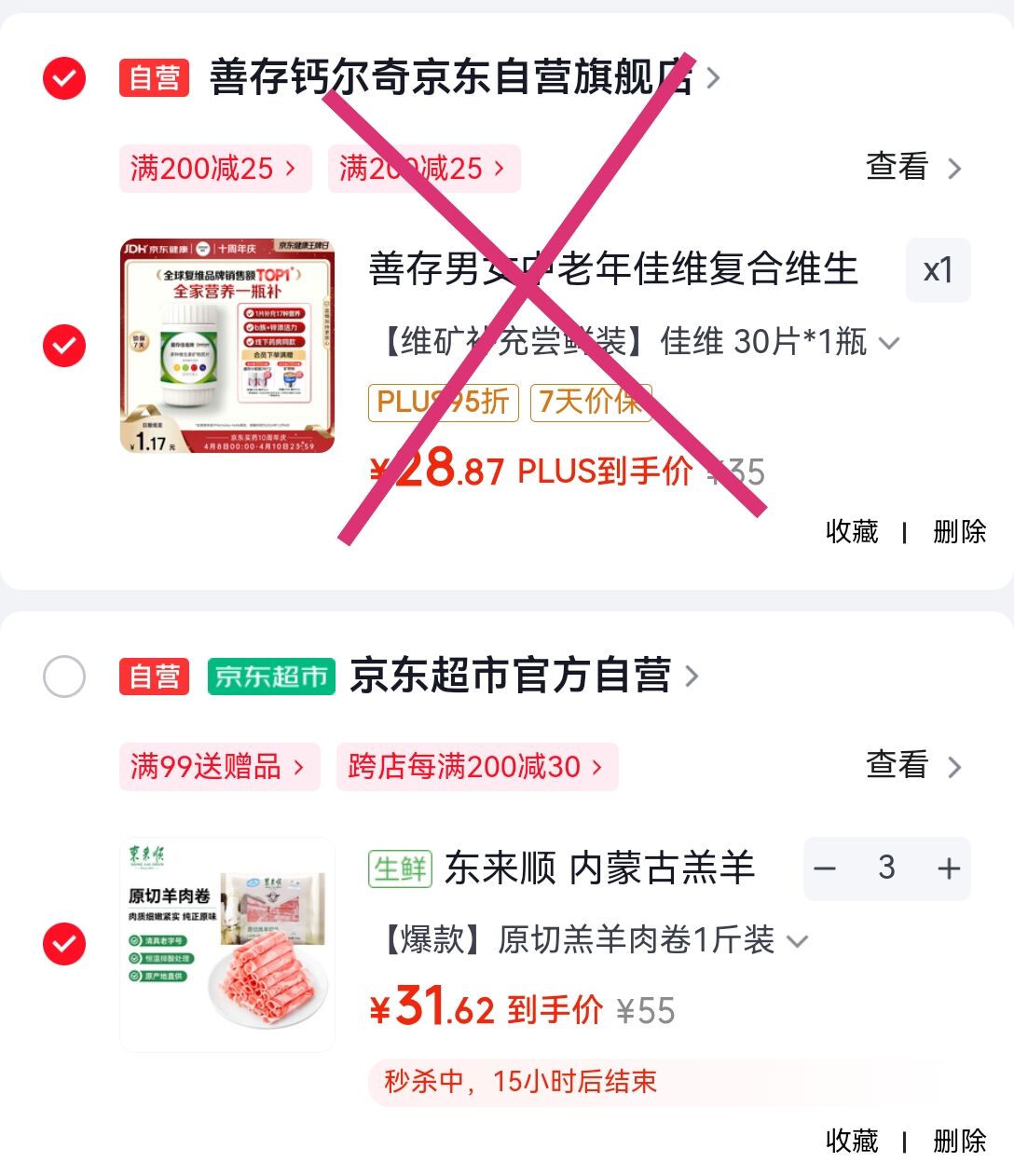Open the 善存 vitamin product image
1014x1176 pixels.
pos(227,346)
